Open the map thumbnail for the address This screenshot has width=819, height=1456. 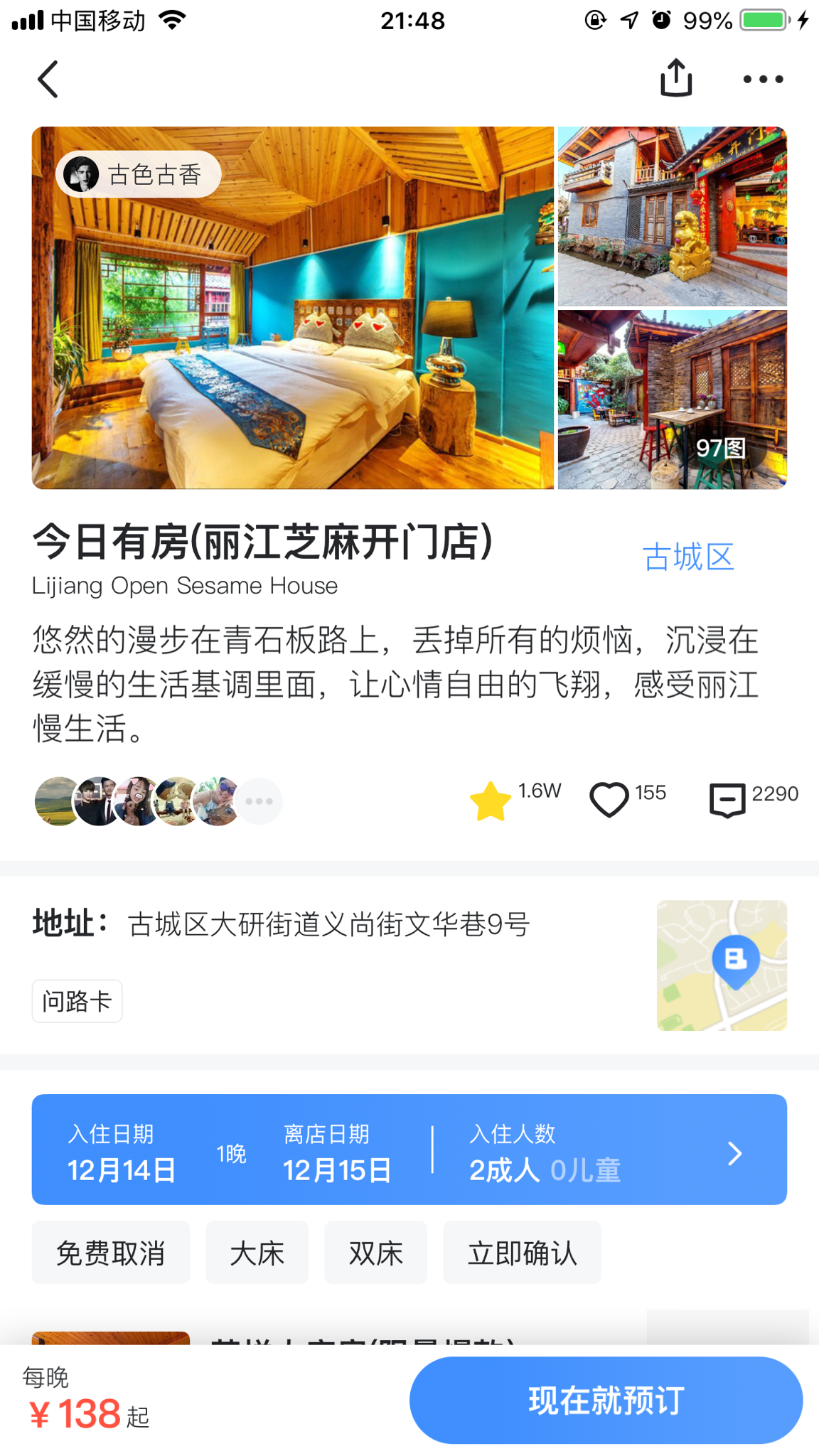pos(721,965)
